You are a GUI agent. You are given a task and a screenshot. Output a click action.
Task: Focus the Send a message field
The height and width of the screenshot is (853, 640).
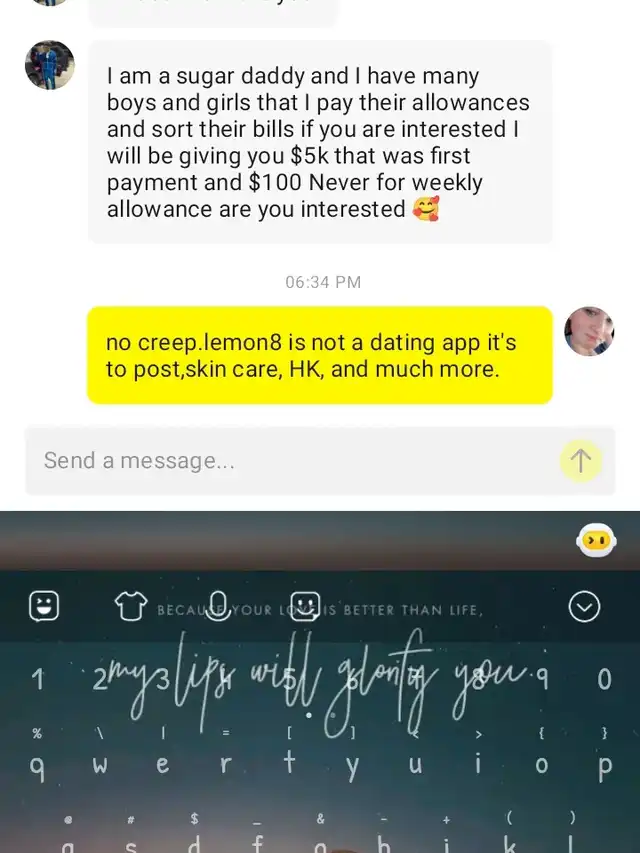coord(290,461)
